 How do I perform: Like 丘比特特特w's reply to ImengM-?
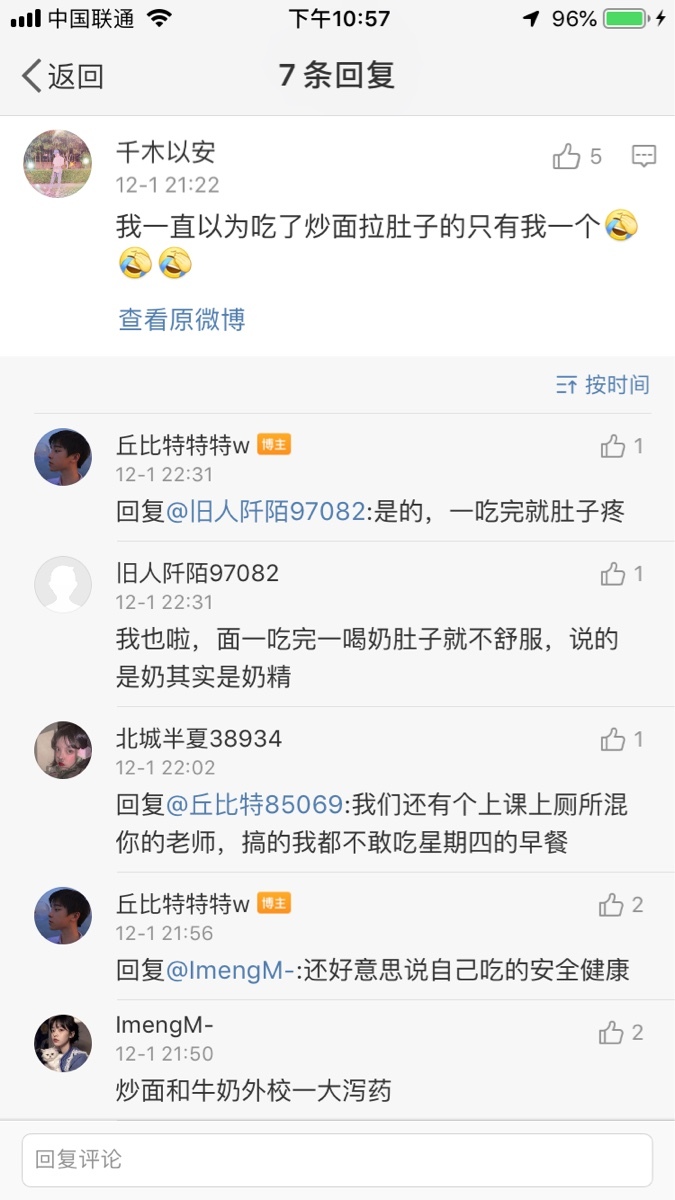coord(621,905)
